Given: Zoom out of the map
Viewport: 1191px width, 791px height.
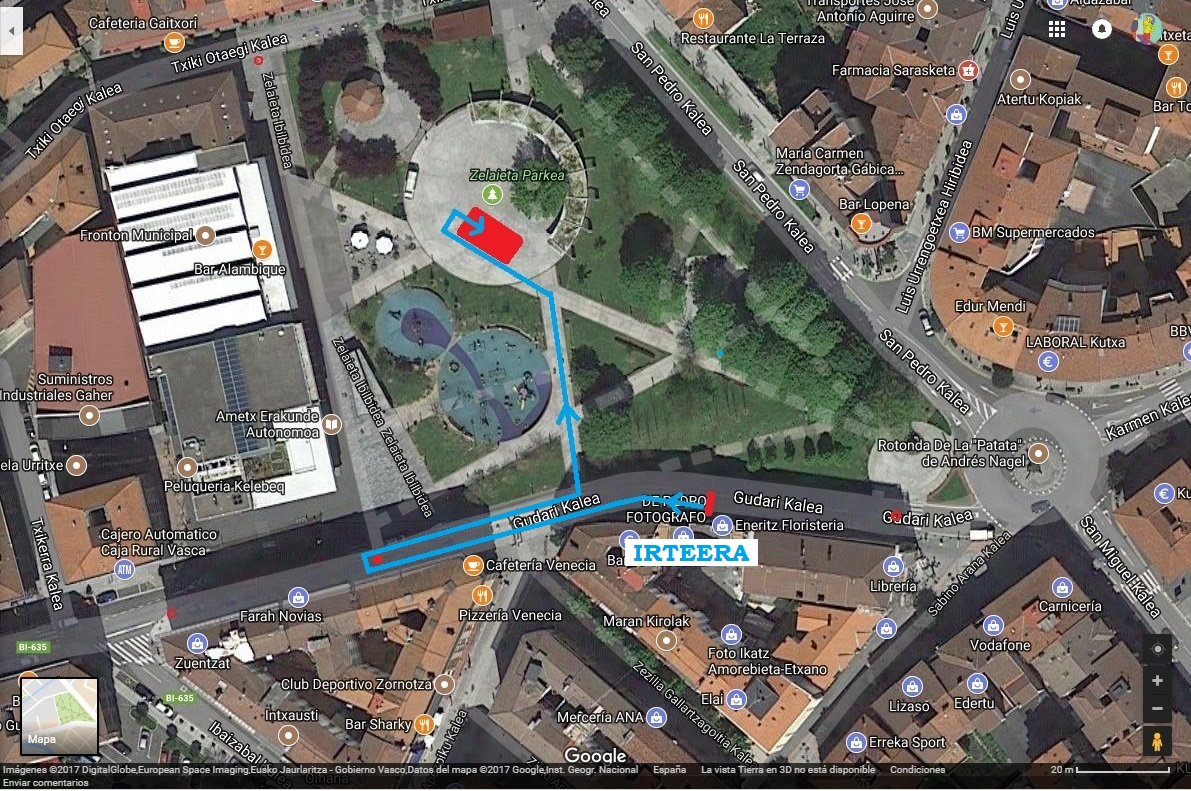Looking at the screenshot, I should [1157, 709].
